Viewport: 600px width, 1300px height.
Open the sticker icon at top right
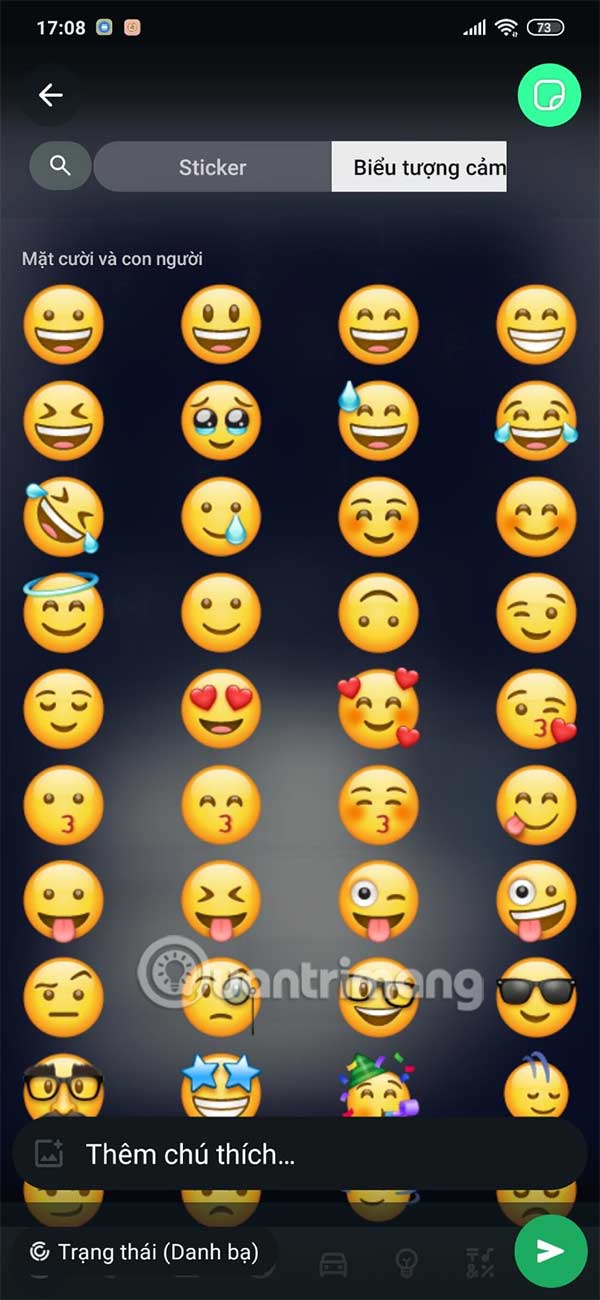(x=548, y=95)
